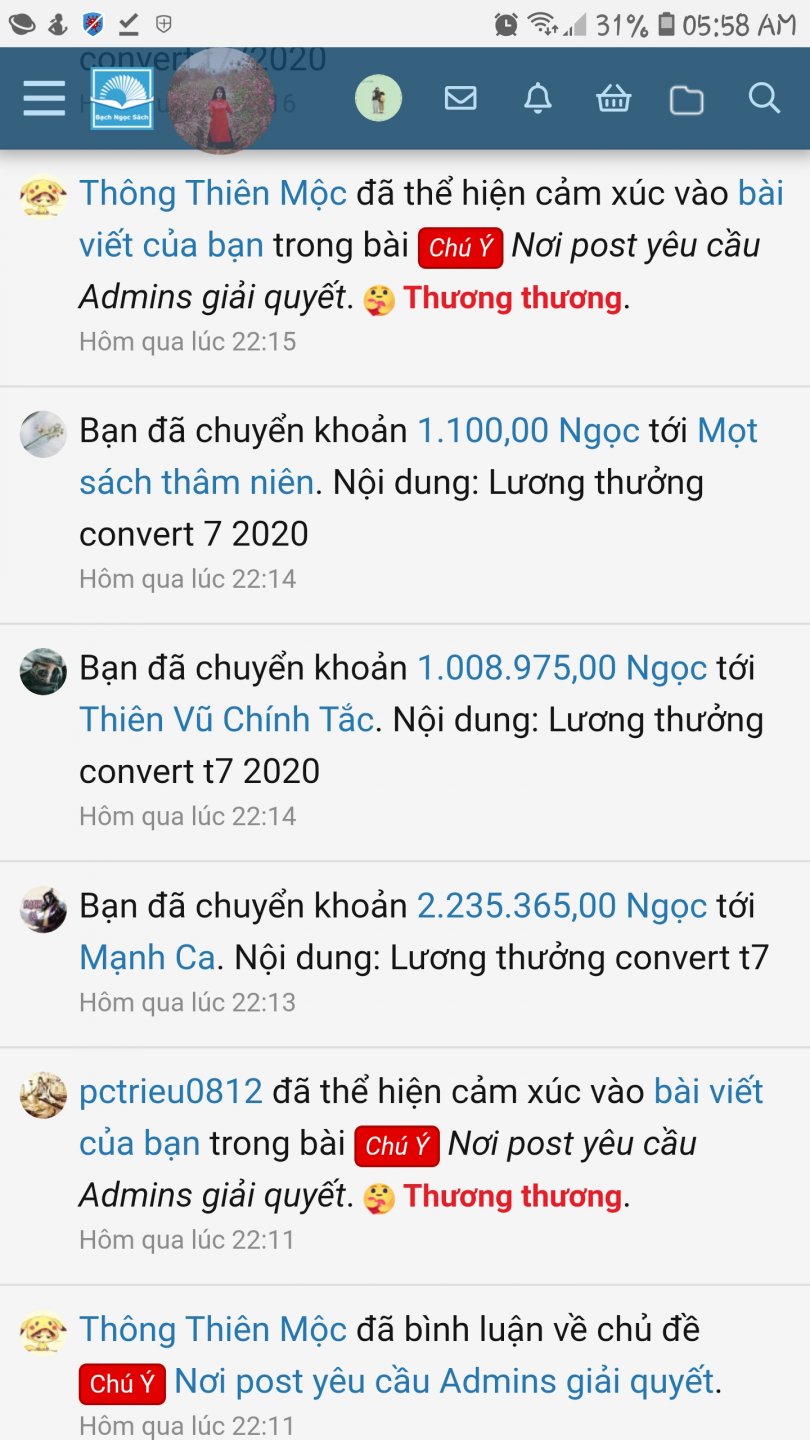The width and height of the screenshot is (810, 1440).
Task: Open the folder icon in header
Action: [x=687, y=99]
